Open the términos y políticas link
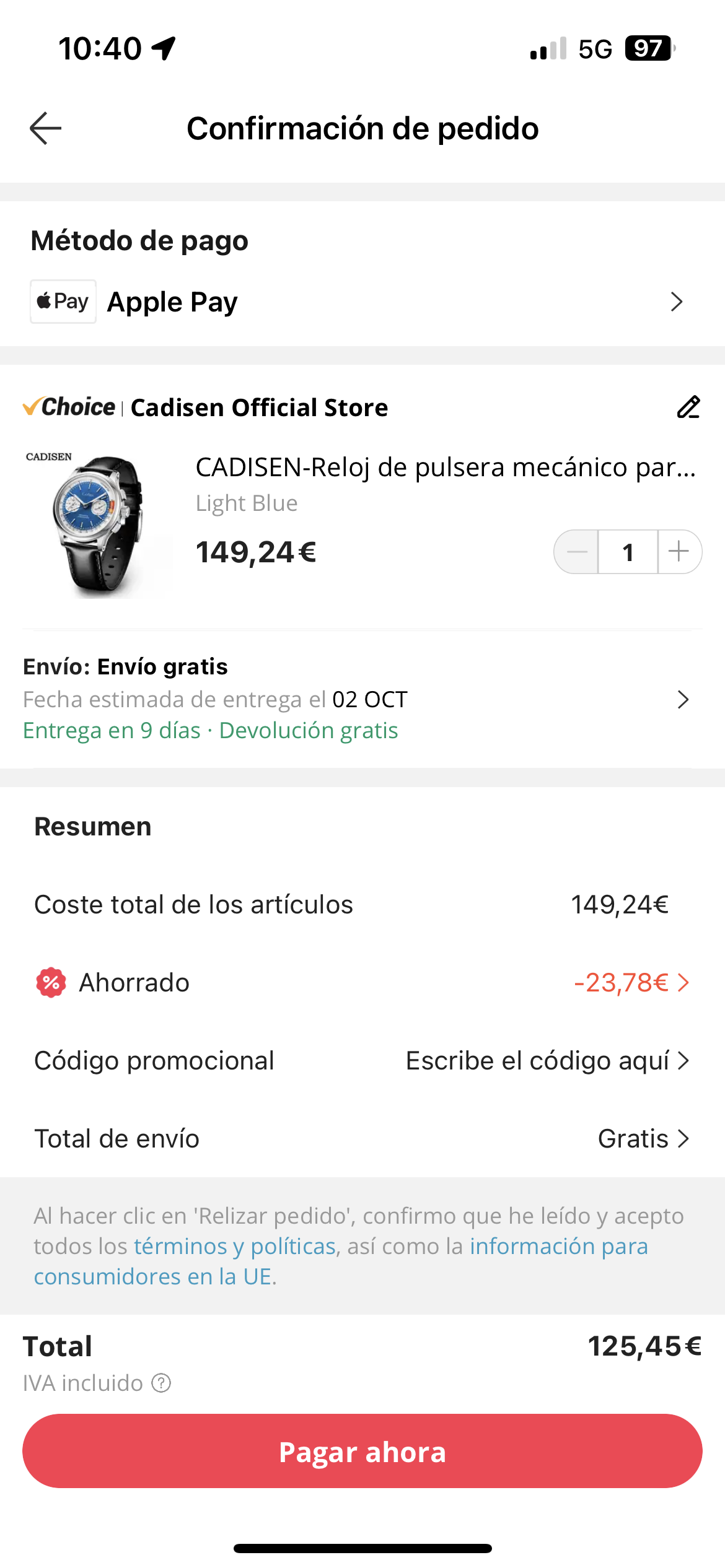 [x=235, y=1246]
